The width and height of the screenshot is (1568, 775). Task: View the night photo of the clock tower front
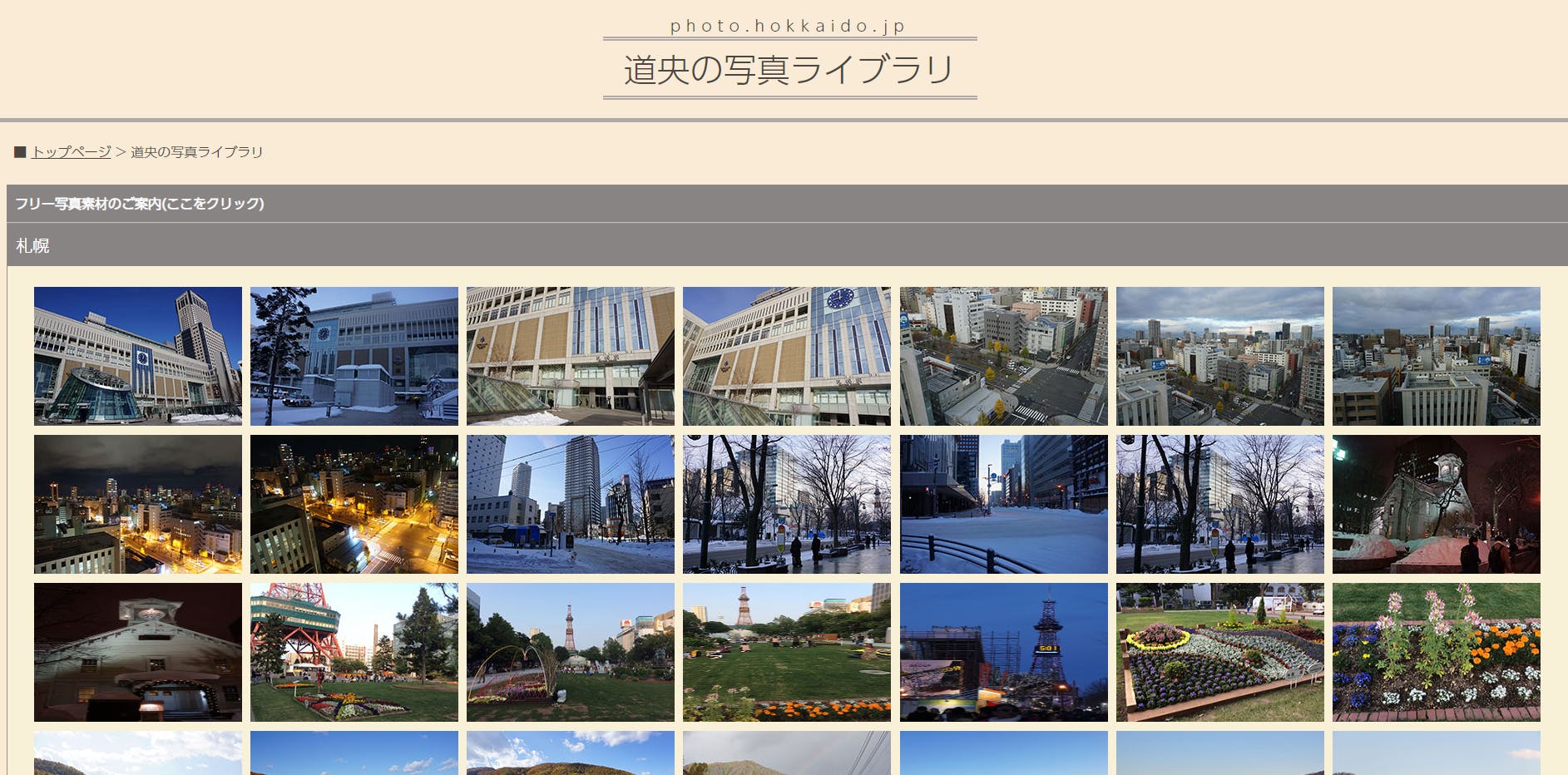point(138,652)
